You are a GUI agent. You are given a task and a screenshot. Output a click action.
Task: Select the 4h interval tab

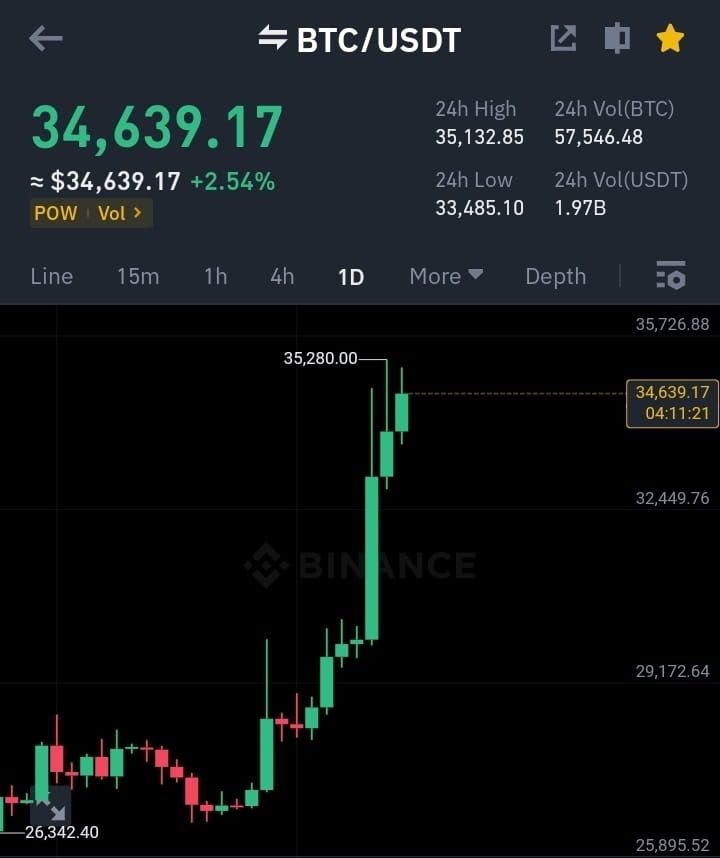[x=281, y=276]
